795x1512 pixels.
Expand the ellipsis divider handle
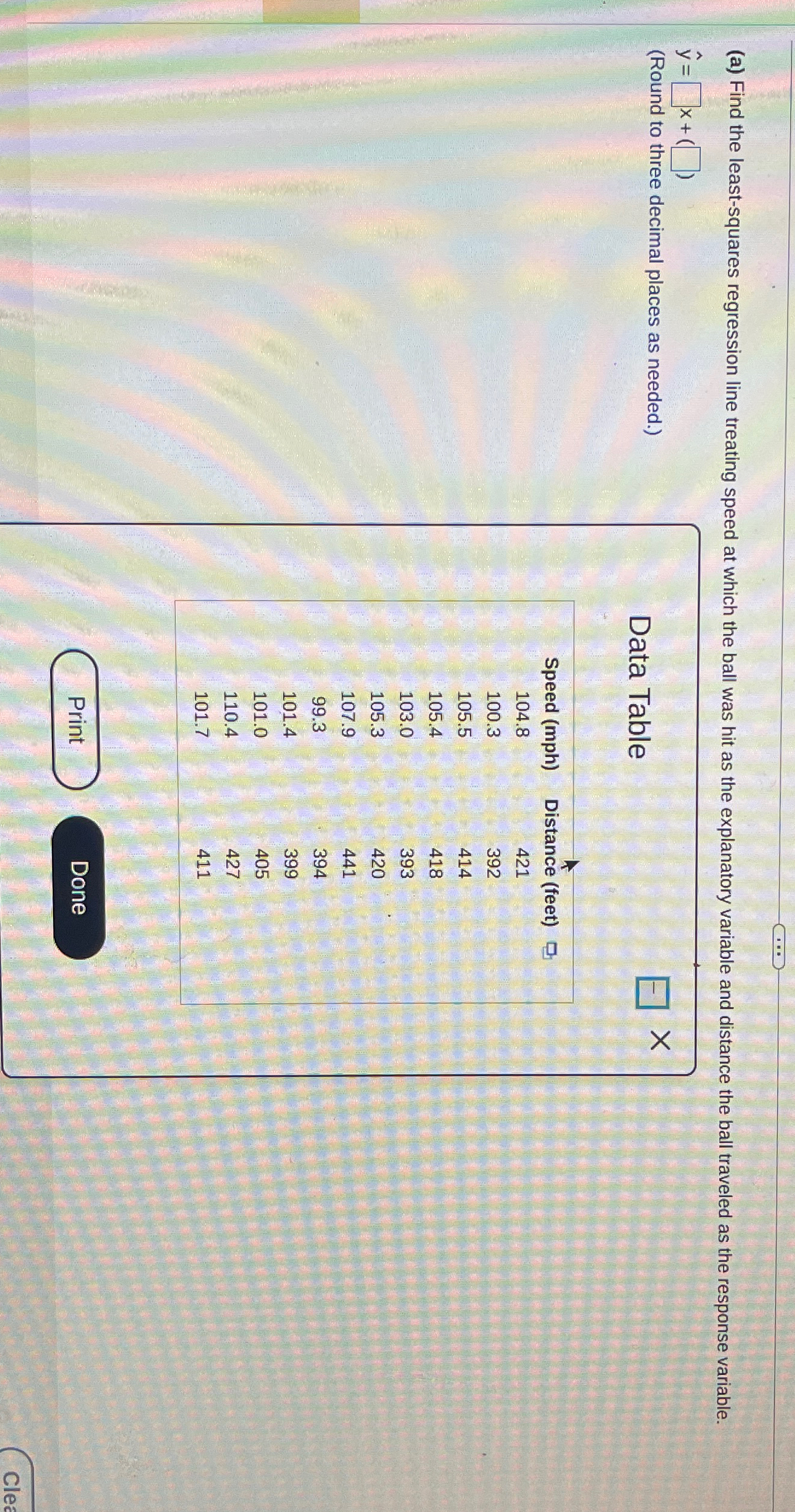pyautogui.click(x=776, y=955)
